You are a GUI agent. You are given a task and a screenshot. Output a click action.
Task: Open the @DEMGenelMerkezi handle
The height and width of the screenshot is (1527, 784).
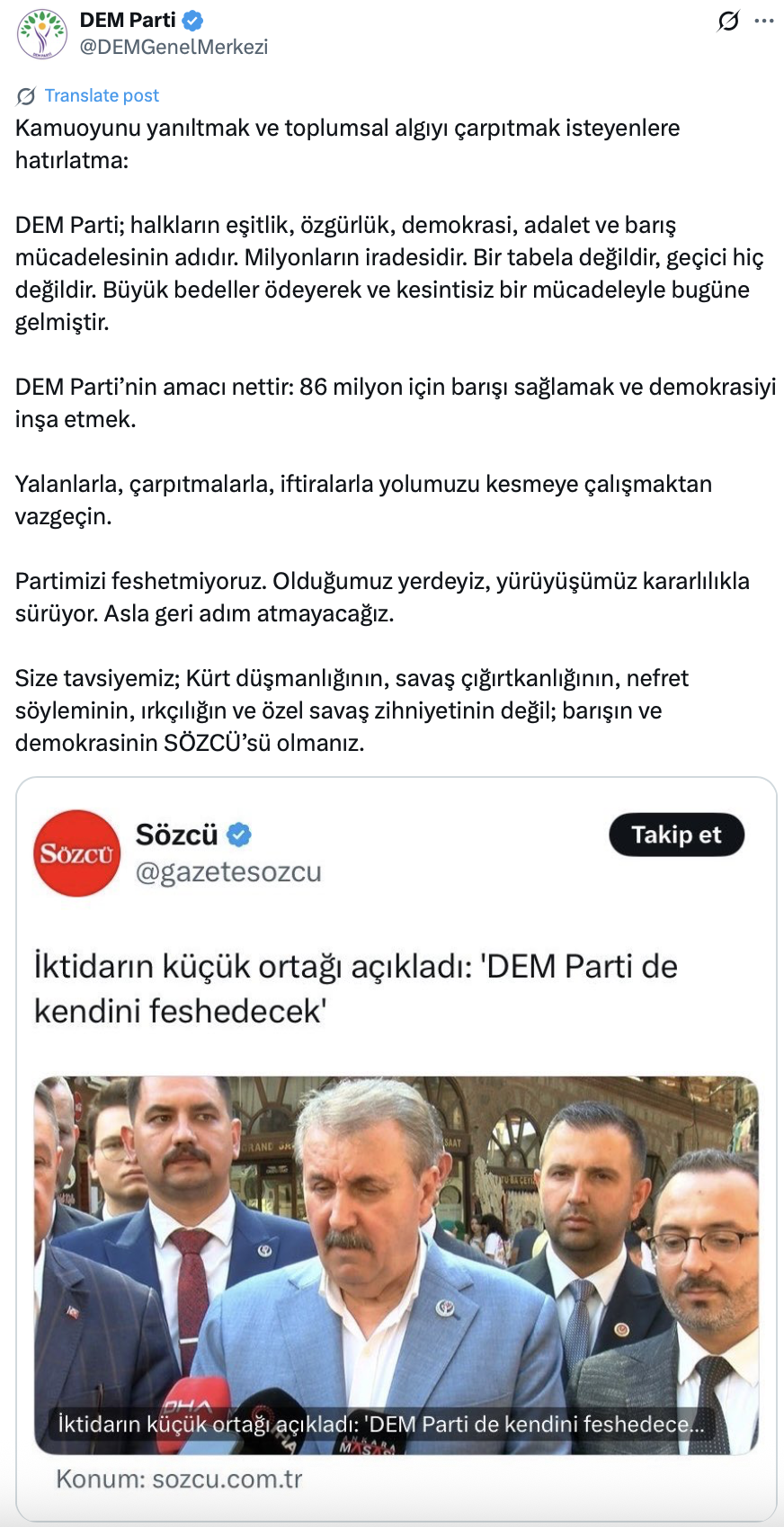(x=174, y=47)
